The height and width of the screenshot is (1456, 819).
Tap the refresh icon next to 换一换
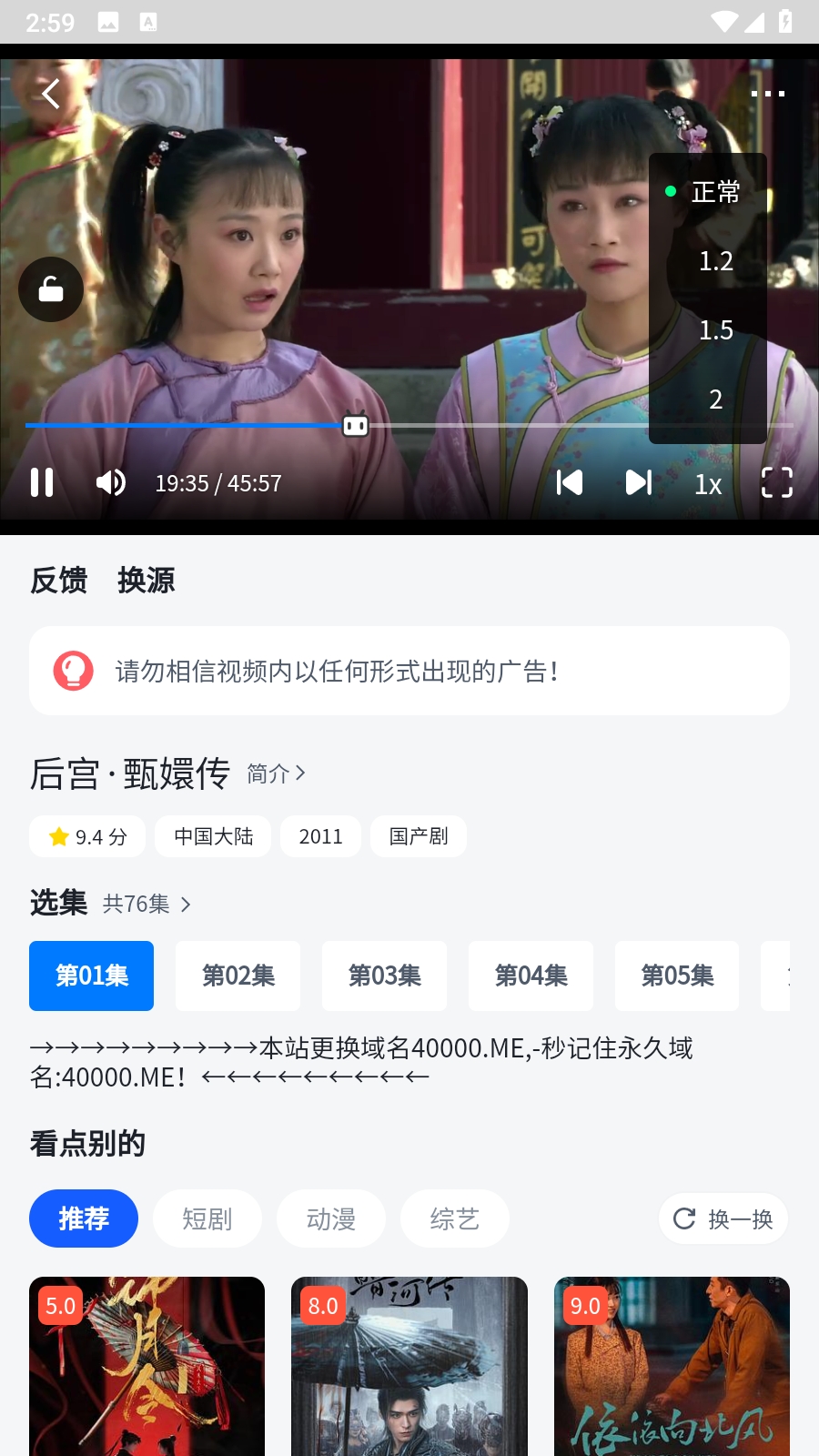click(684, 1218)
